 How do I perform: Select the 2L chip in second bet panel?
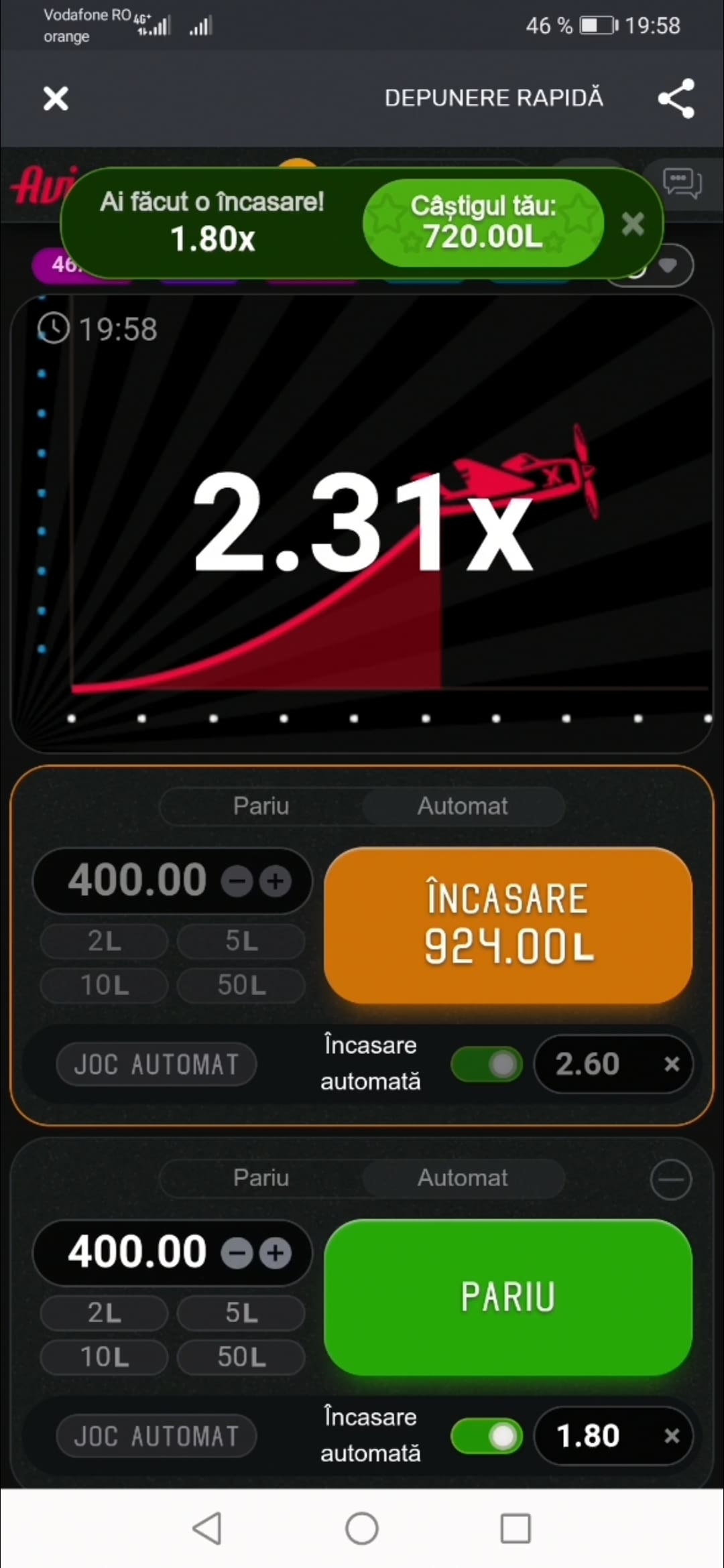[x=105, y=1312]
